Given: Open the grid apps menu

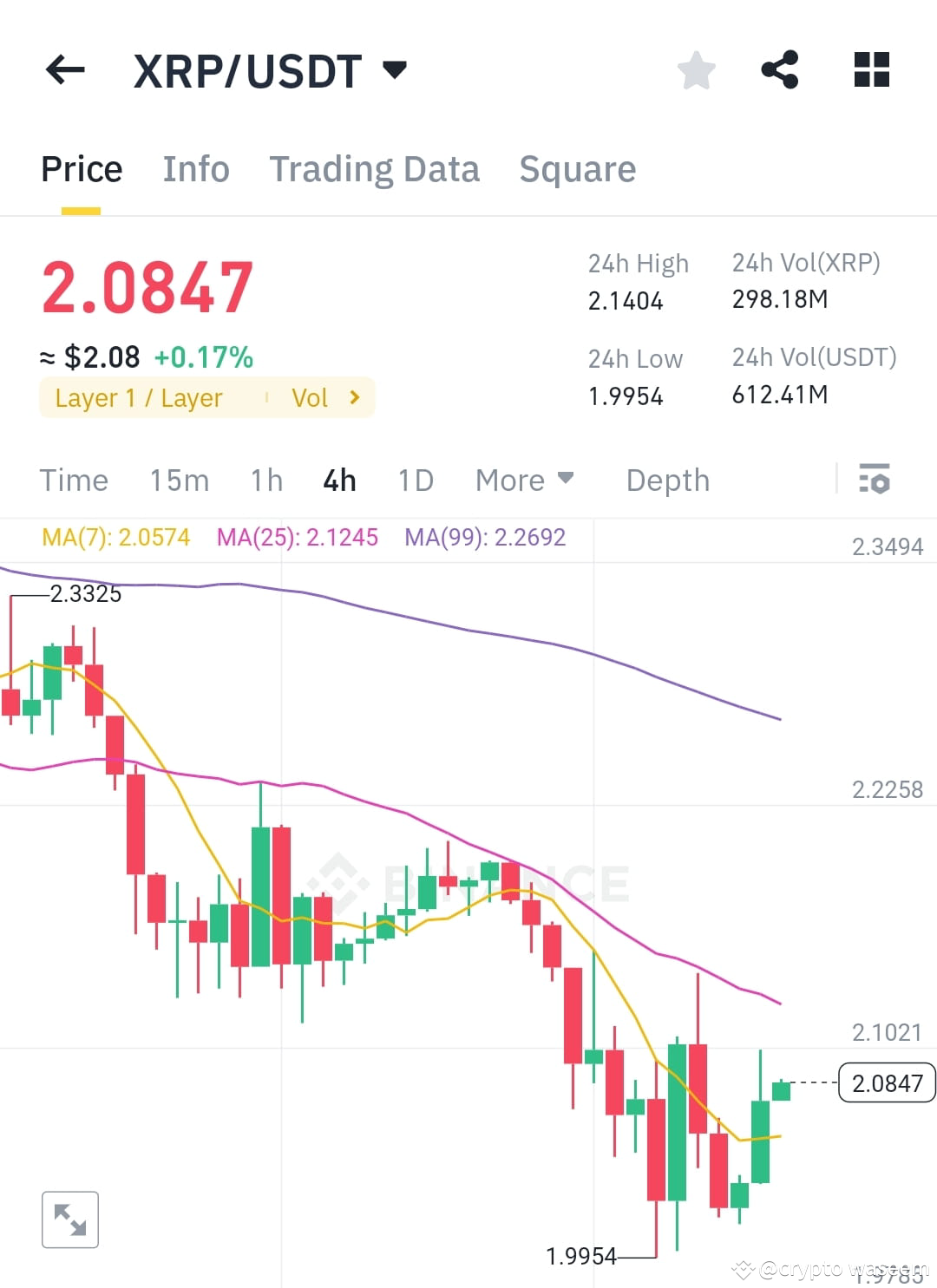Looking at the screenshot, I should coord(870,71).
